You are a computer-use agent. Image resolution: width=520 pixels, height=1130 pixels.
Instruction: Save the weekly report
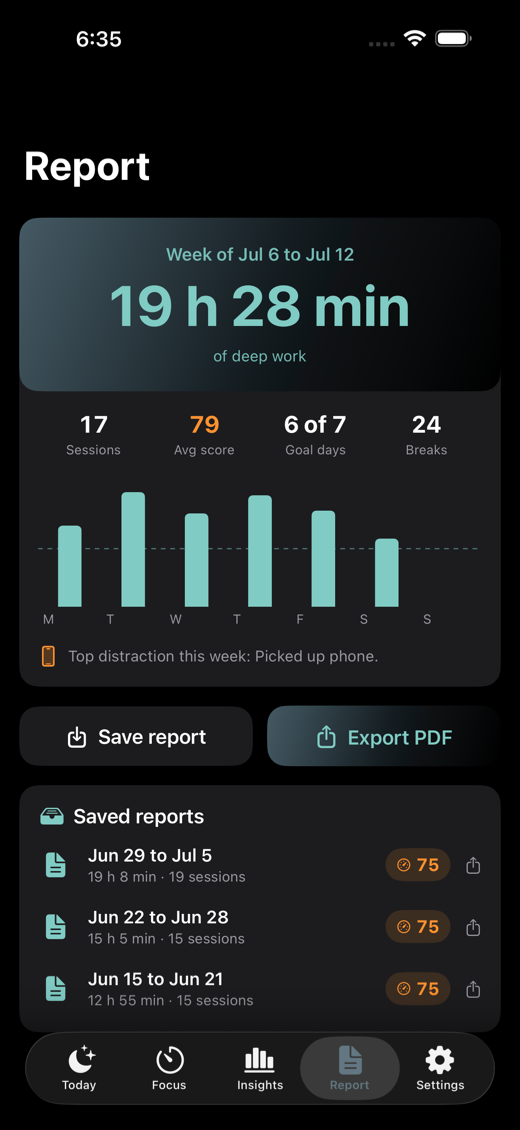pyautogui.click(x=136, y=737)
